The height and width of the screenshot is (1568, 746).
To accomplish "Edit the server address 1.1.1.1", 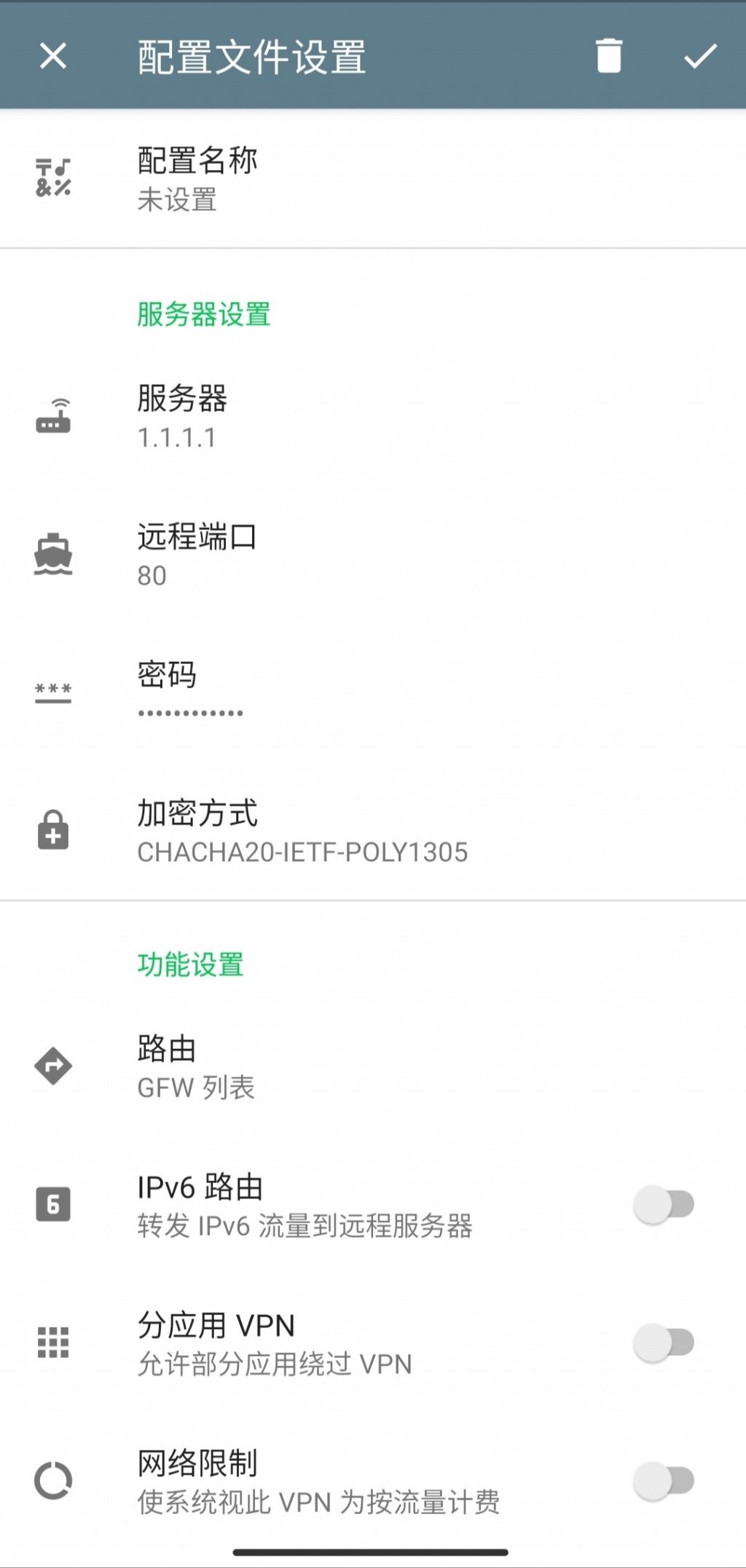I will pos(291,416).
